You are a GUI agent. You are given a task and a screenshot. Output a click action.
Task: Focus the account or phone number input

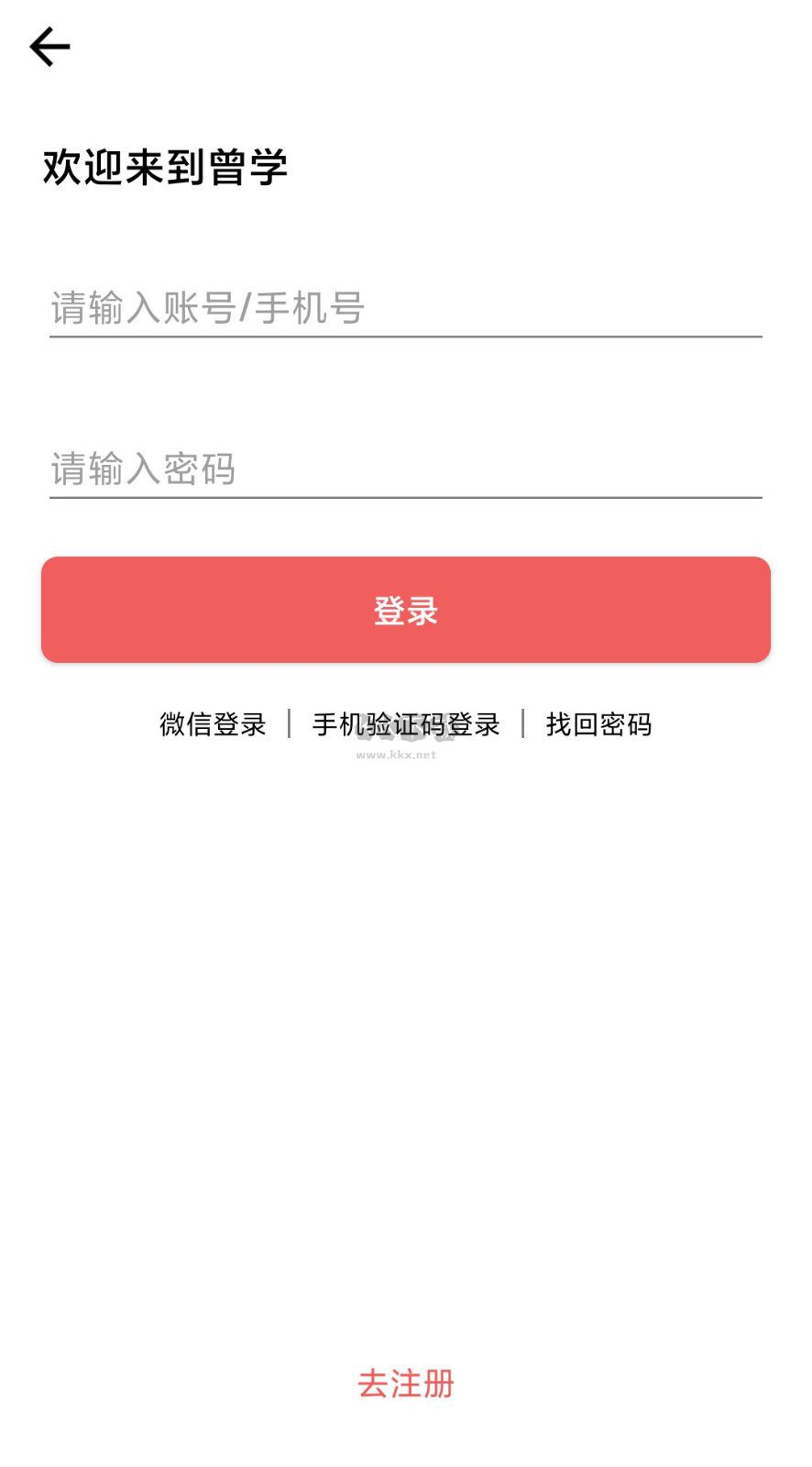point(406,308)
